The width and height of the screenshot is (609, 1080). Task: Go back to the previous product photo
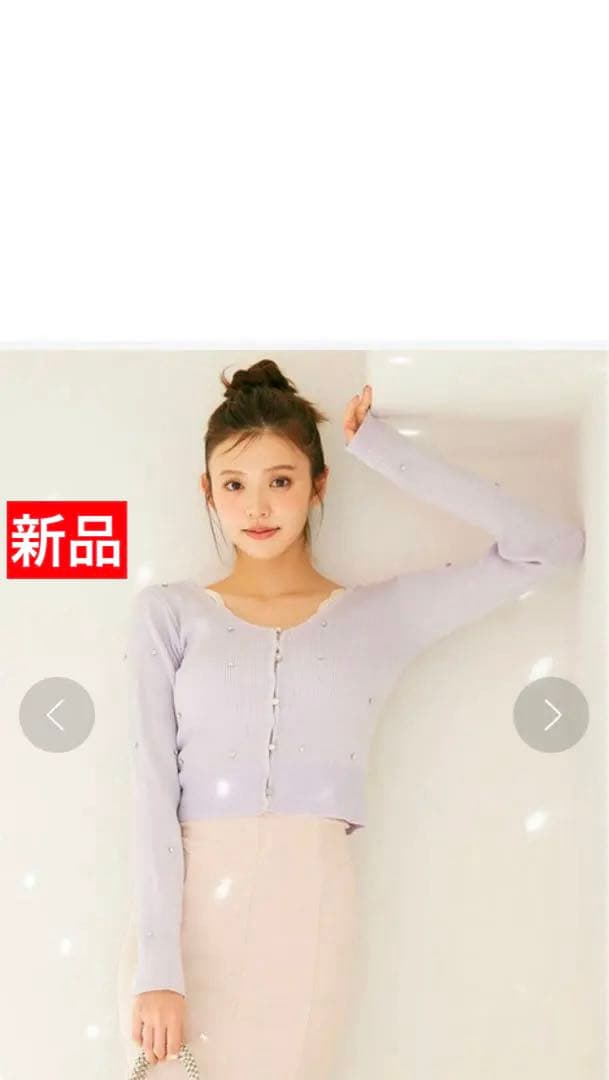(57, 715)
